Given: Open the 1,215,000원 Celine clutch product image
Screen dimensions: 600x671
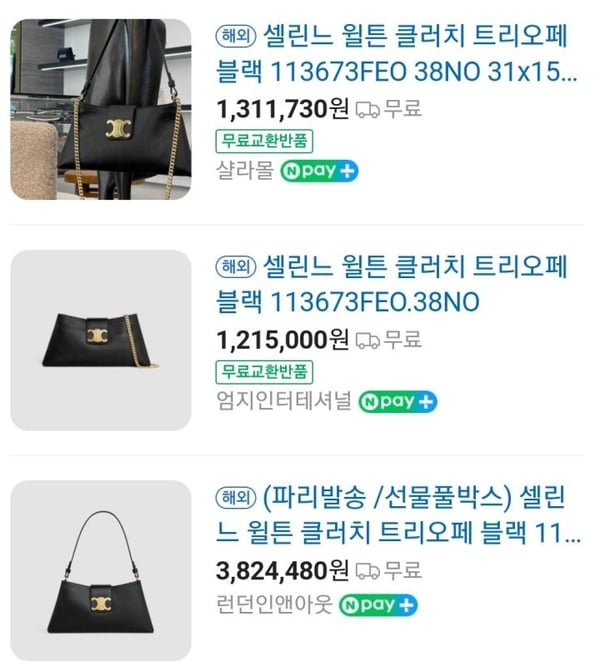Looking at the screenshot, I should coord(100,340).
